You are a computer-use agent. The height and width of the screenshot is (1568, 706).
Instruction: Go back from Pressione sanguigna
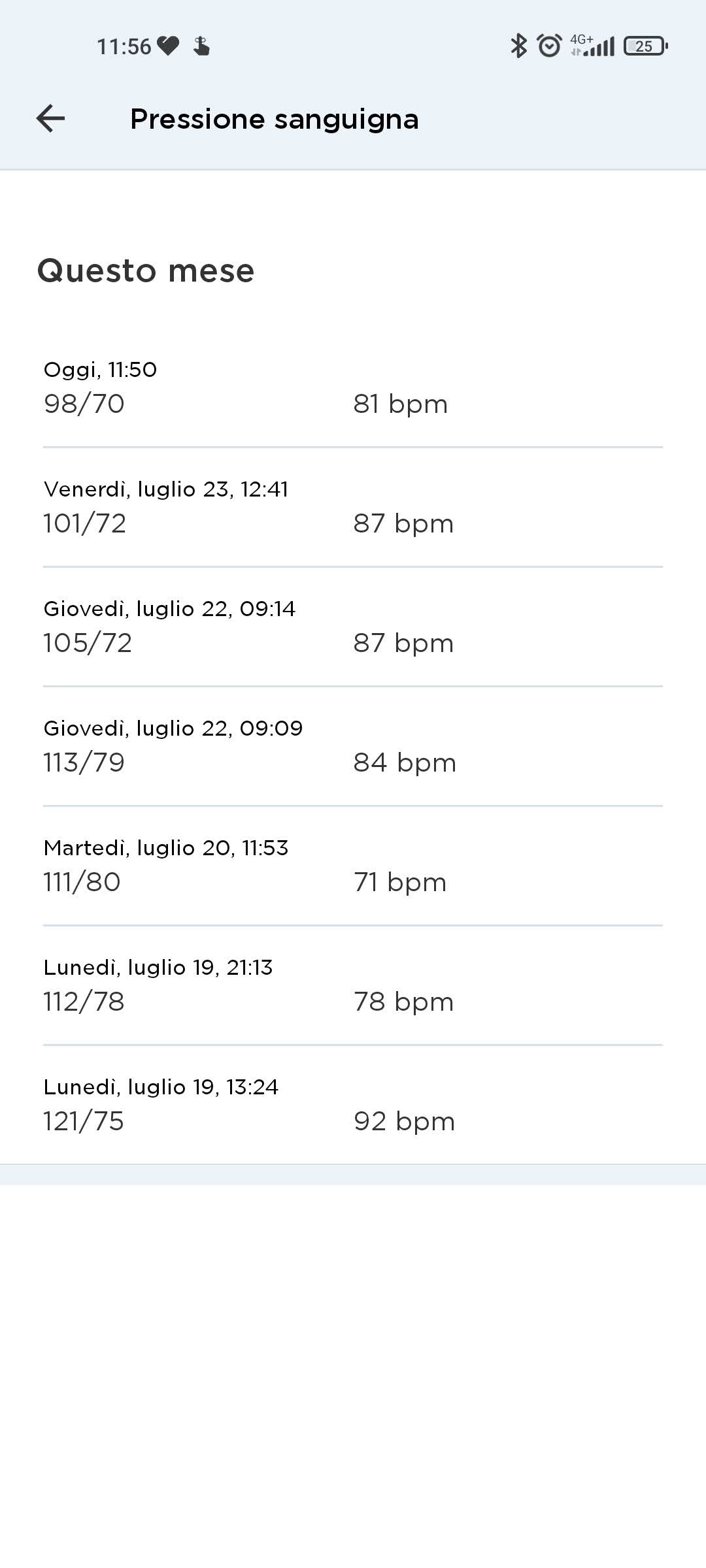tap(50, 119)
